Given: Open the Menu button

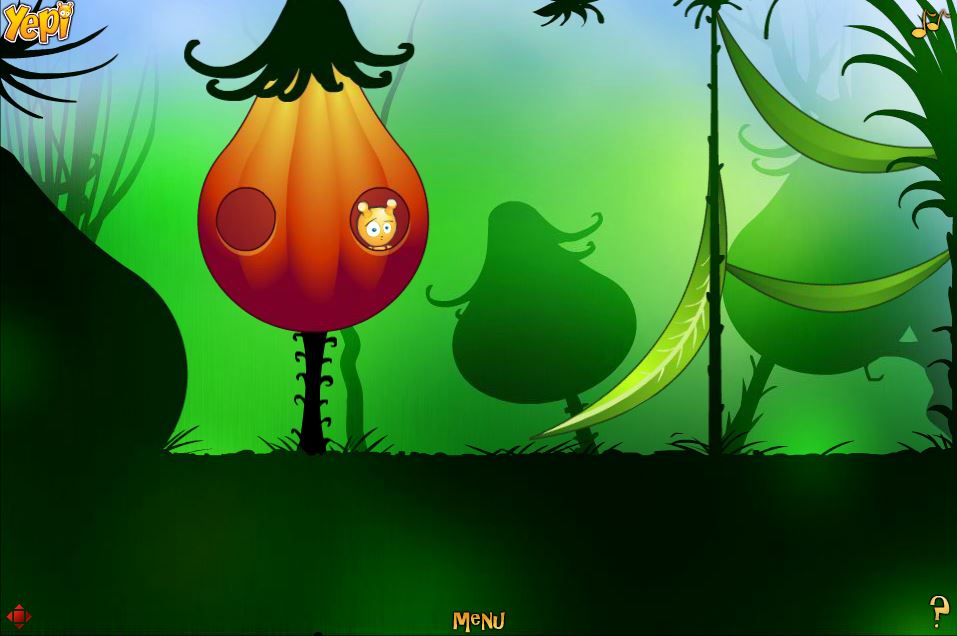Looking at the screenshot, I should pyautogui.click(x=478, y=621).
